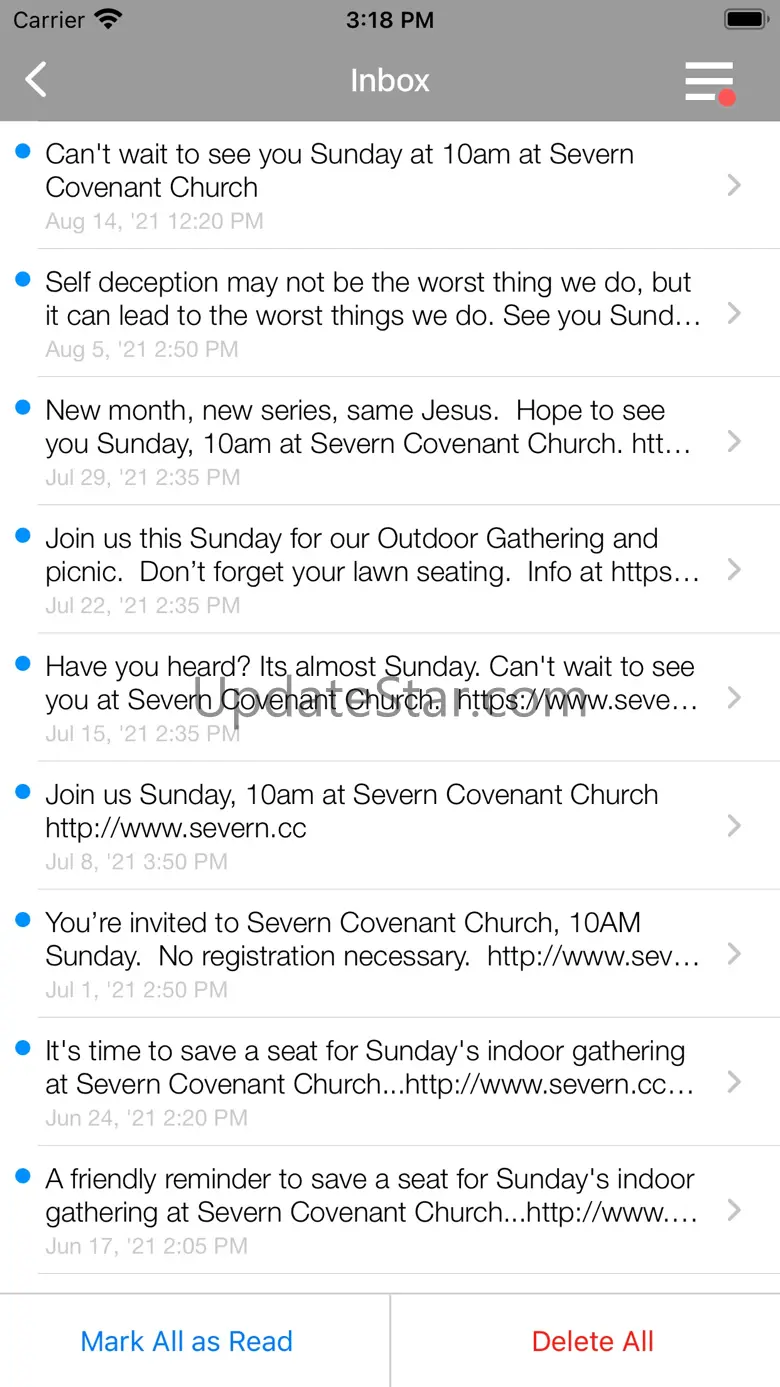Go back using the back arrow
The width and height of the screenshot is (780, 1387).
(36, 80)
